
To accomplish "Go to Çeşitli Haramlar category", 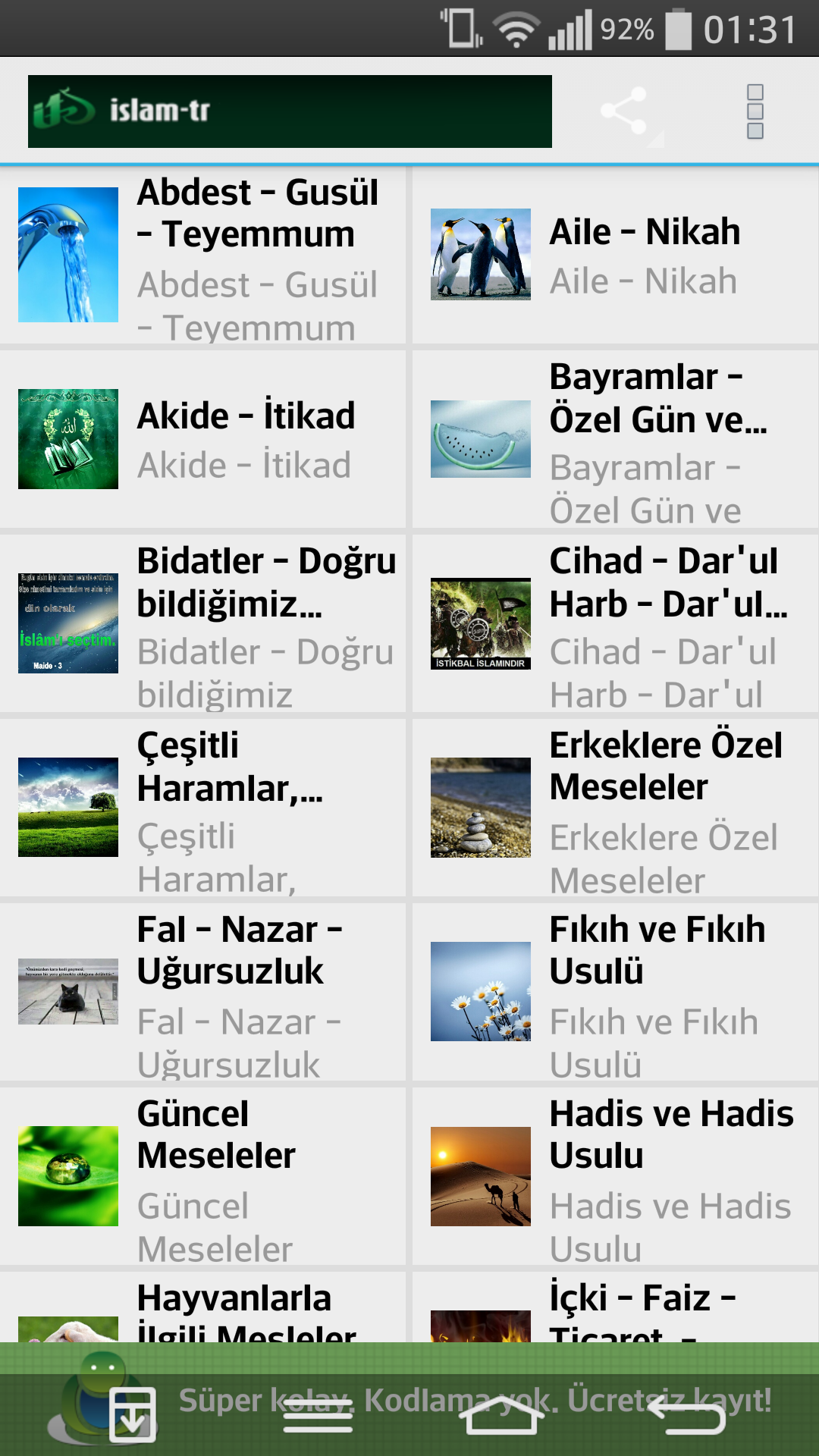I will point(203,808).
